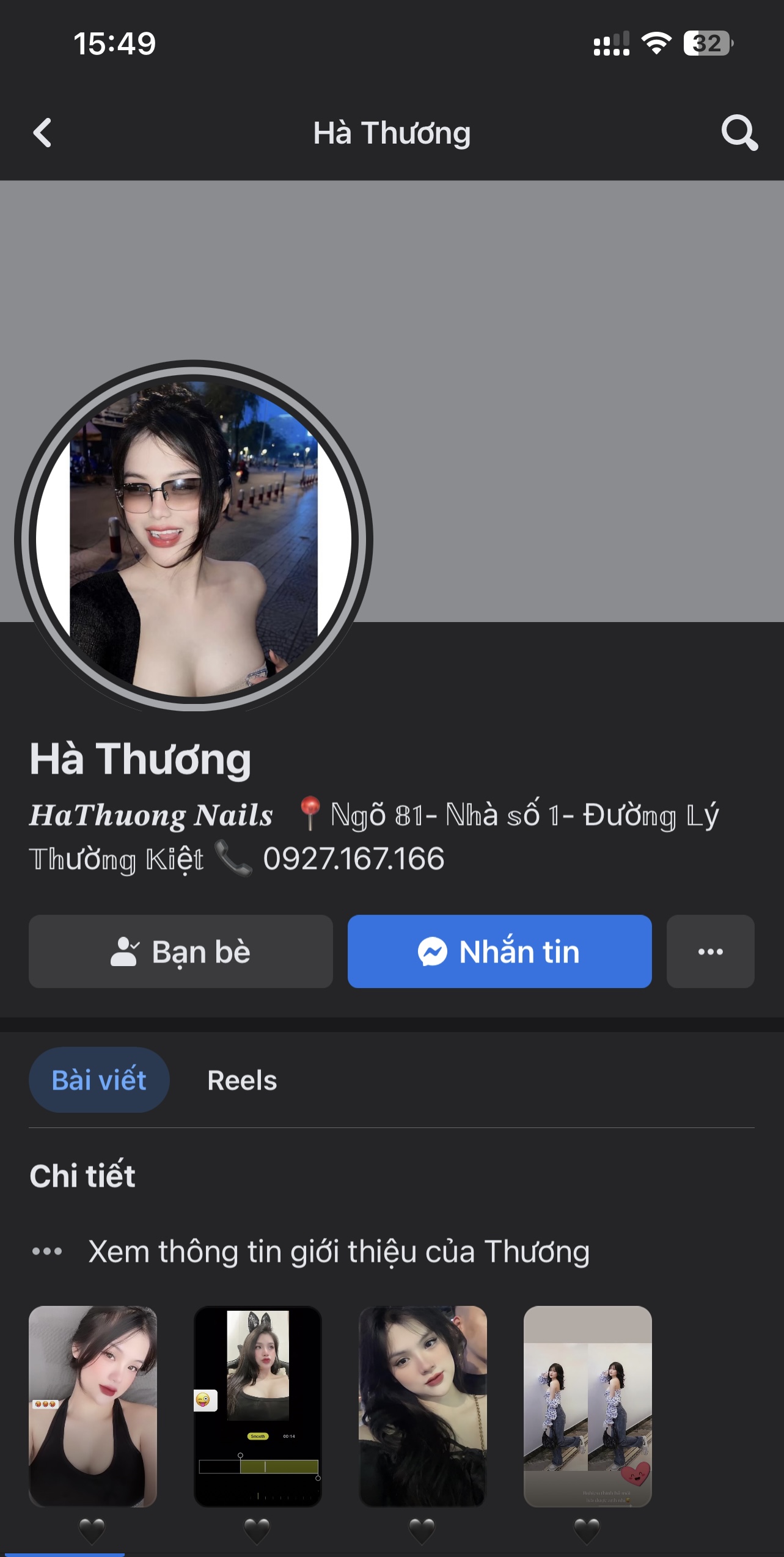This screenshot has width=784, height=1557.
Task: Switch to the Bài viết tab
Action: [x=99, y=1080]
